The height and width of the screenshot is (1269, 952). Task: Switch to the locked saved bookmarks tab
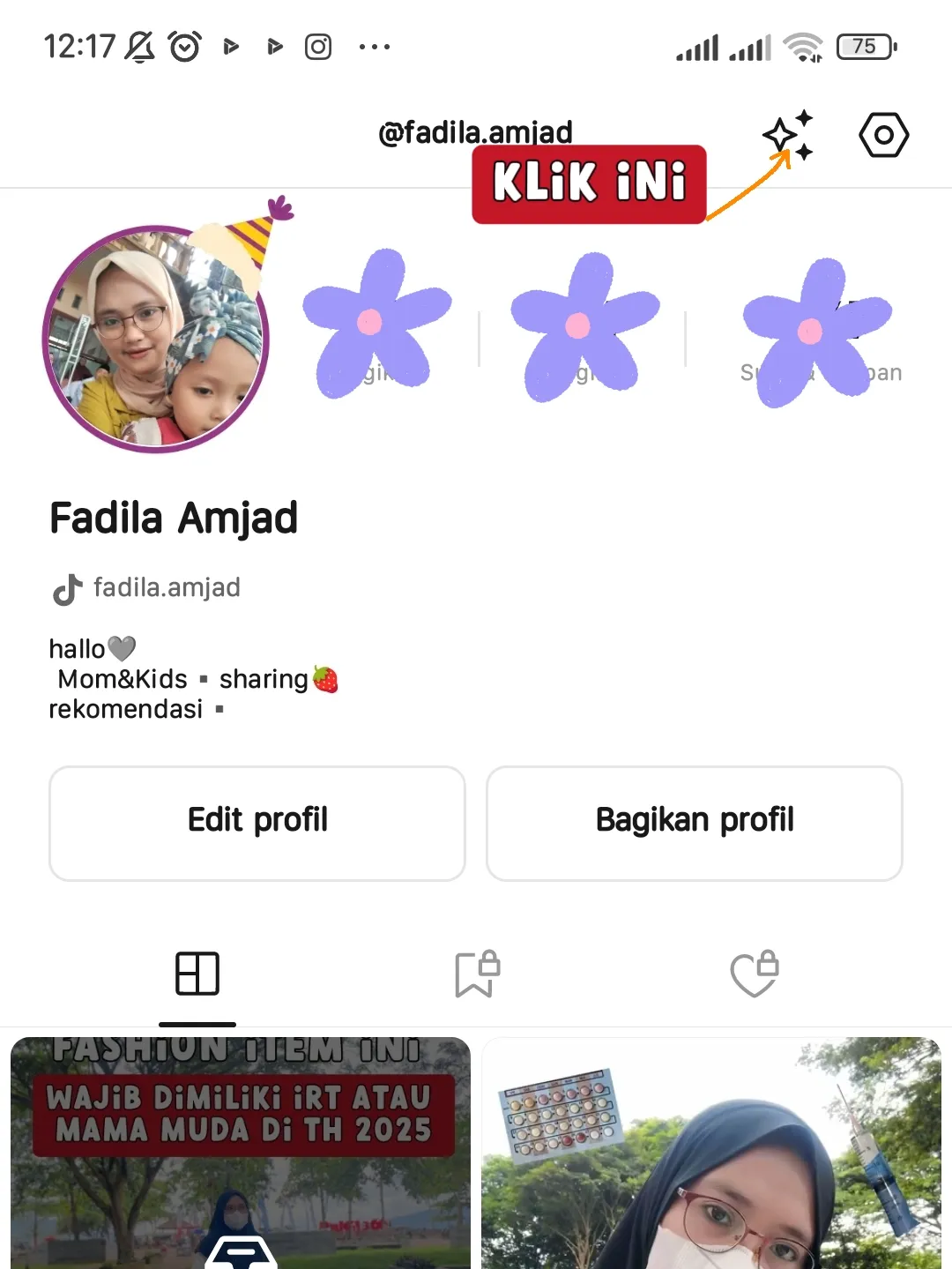pyautogui.click(x=477, y=974)
